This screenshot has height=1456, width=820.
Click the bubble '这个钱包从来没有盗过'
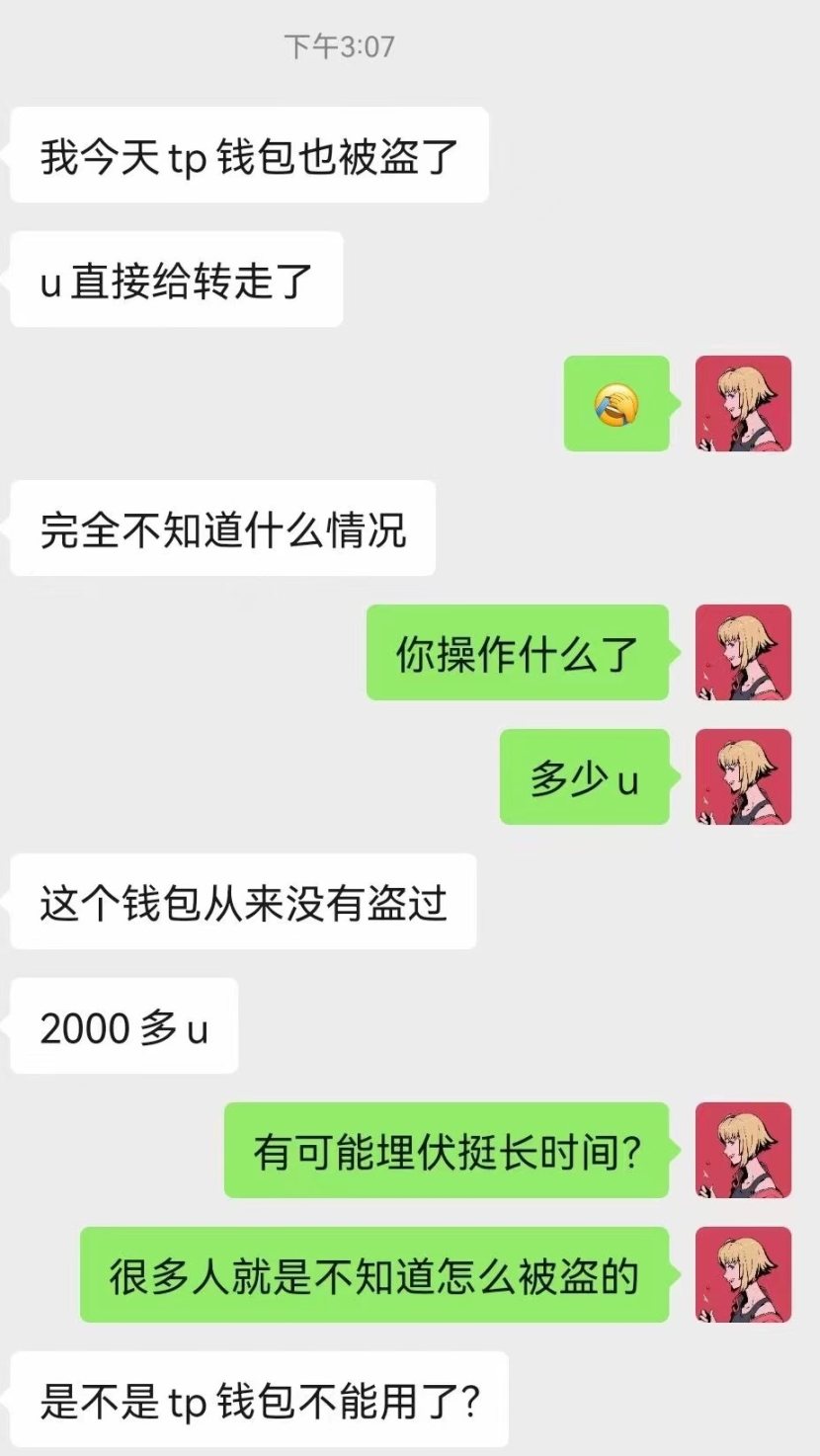pyautogui.click(x=240, y=902)
